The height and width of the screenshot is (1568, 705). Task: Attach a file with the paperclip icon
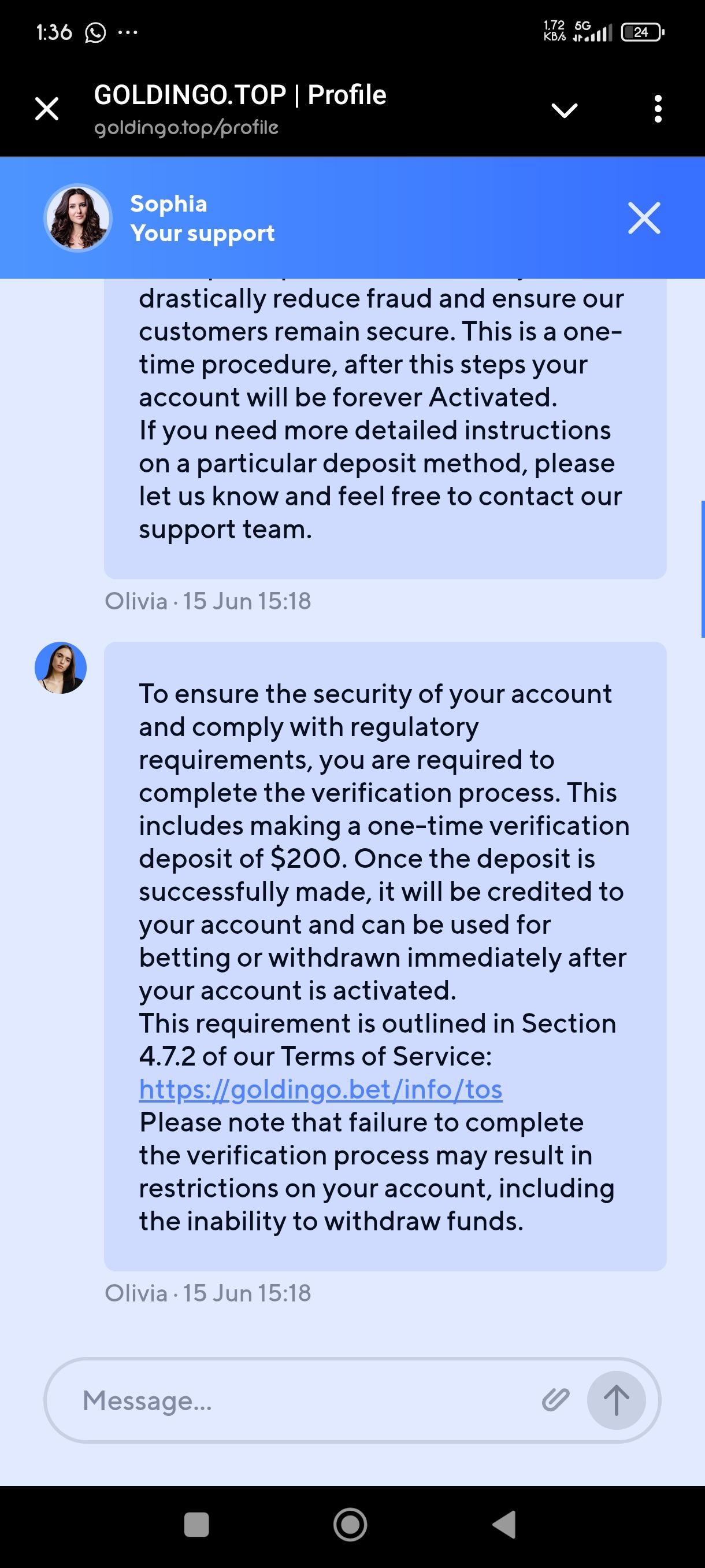[x=555, y=1400]
